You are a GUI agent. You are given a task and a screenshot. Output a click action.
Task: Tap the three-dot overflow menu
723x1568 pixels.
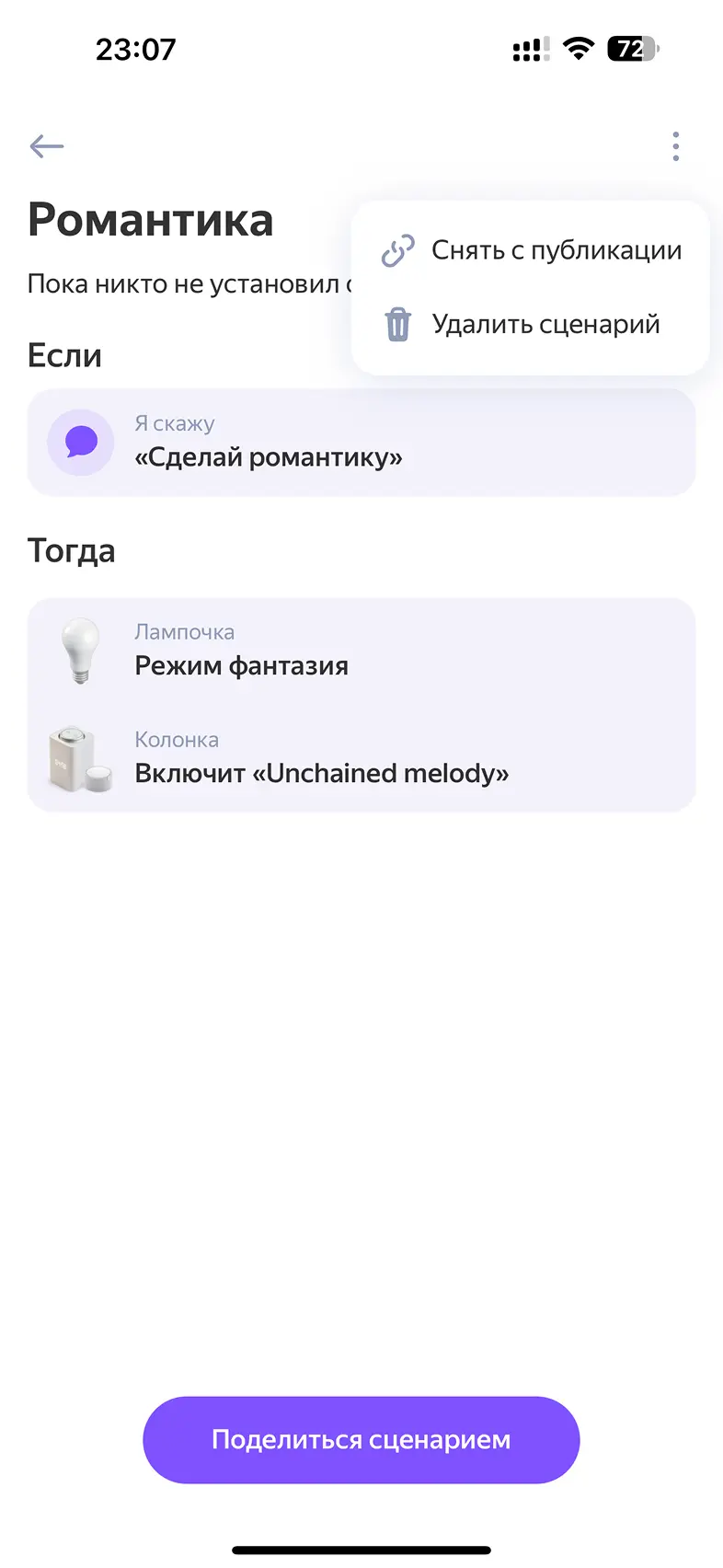coord(676,146)
